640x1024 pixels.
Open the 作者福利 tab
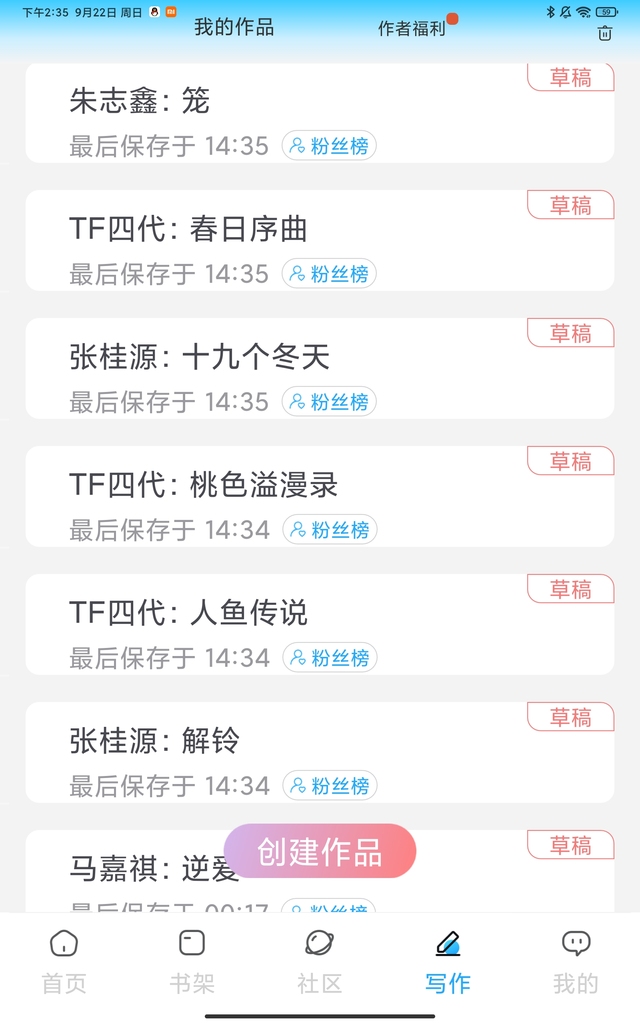pyautogui.click(x=411, y=28)
